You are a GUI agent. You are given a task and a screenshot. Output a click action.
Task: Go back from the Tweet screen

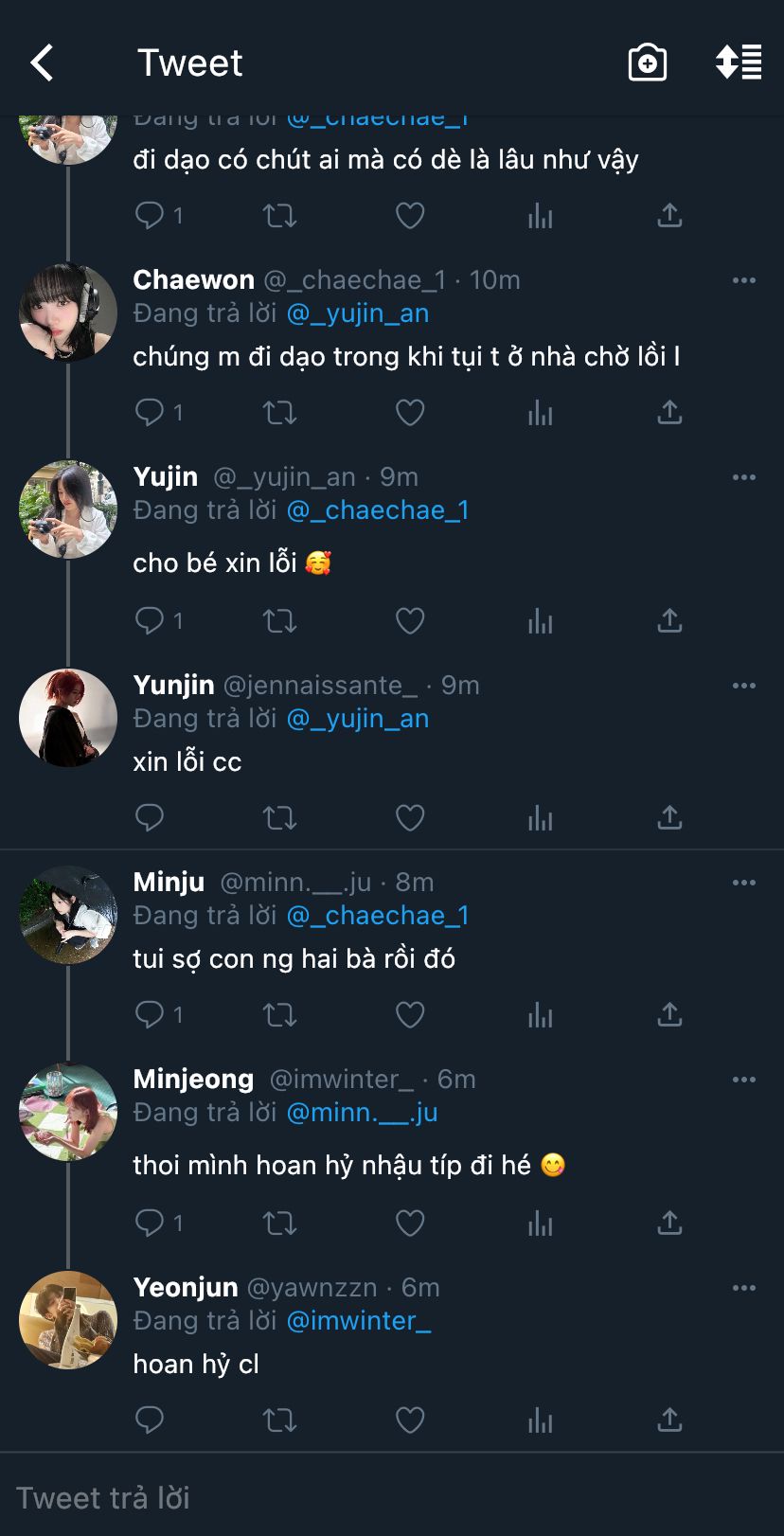click(42, 63)
